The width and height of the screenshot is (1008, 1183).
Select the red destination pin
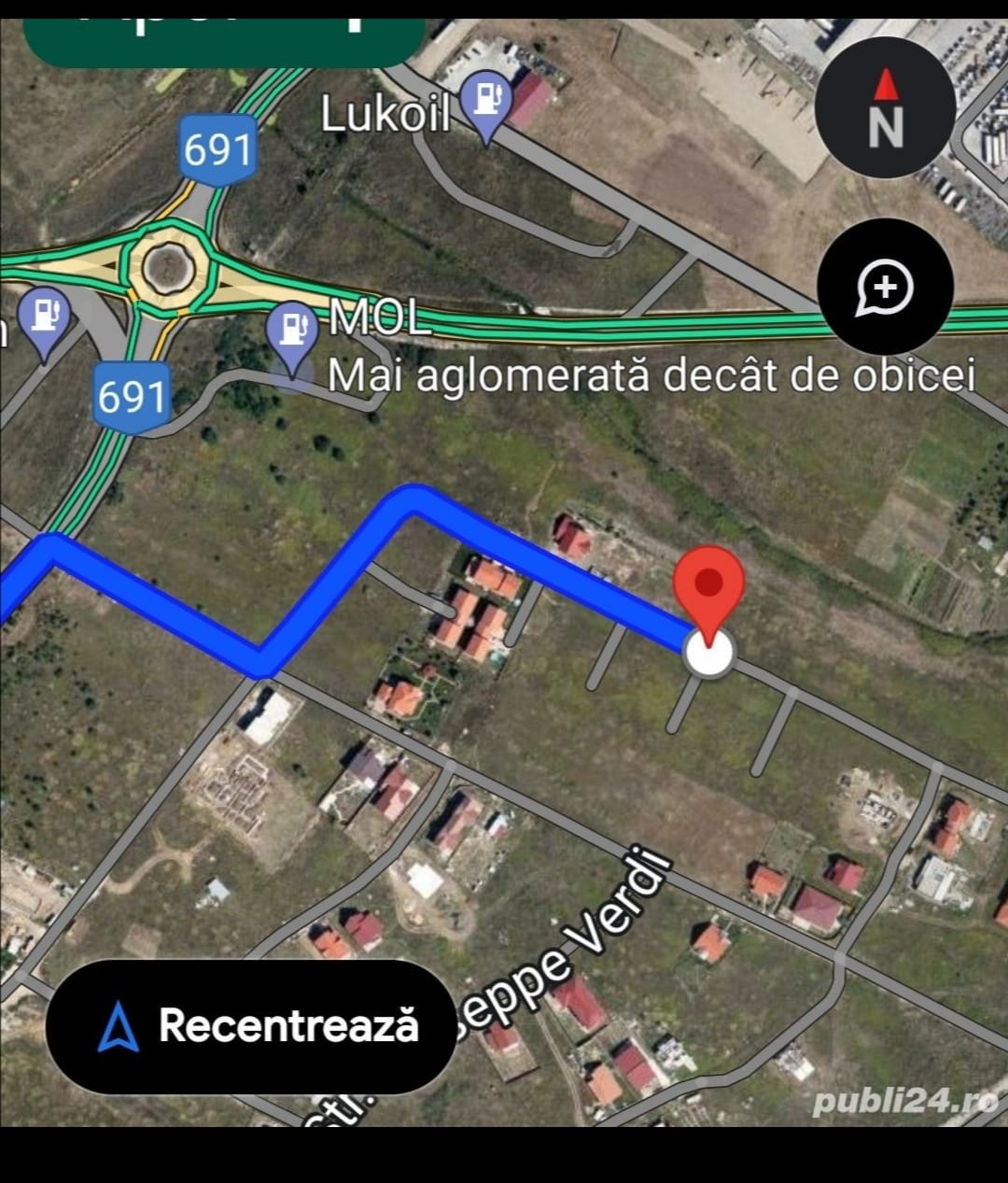tap(710, 590)
